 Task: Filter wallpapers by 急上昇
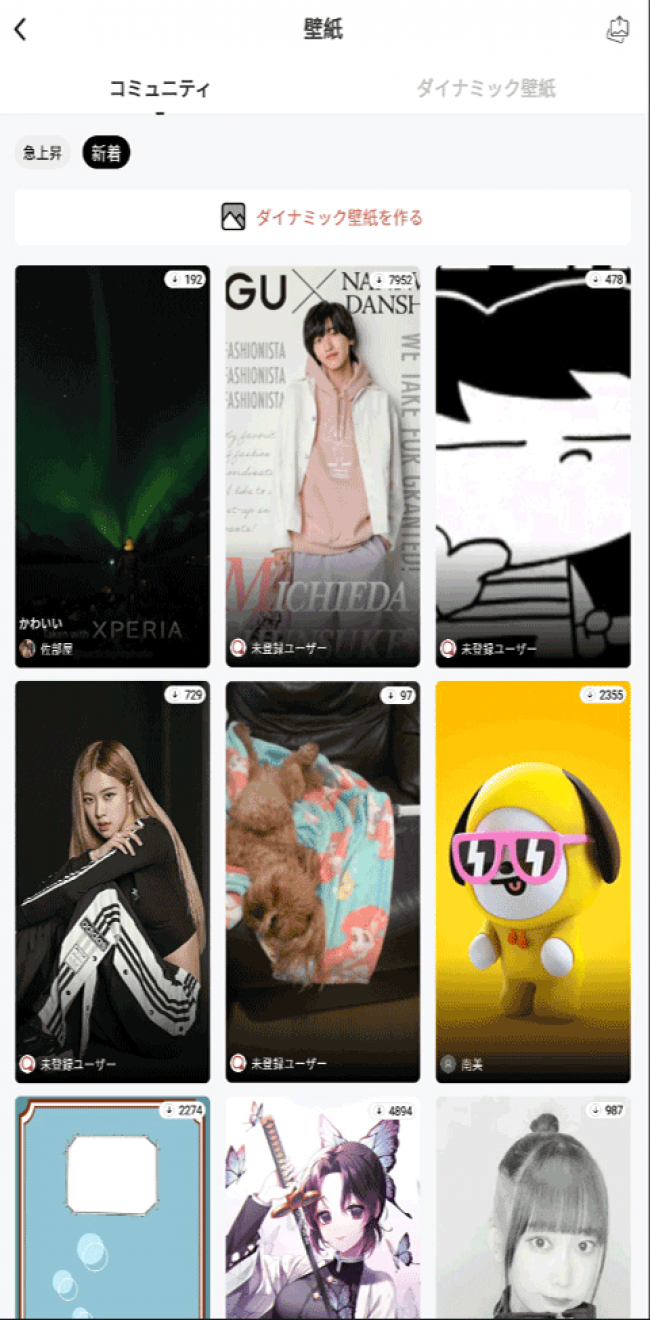[42, 153]
